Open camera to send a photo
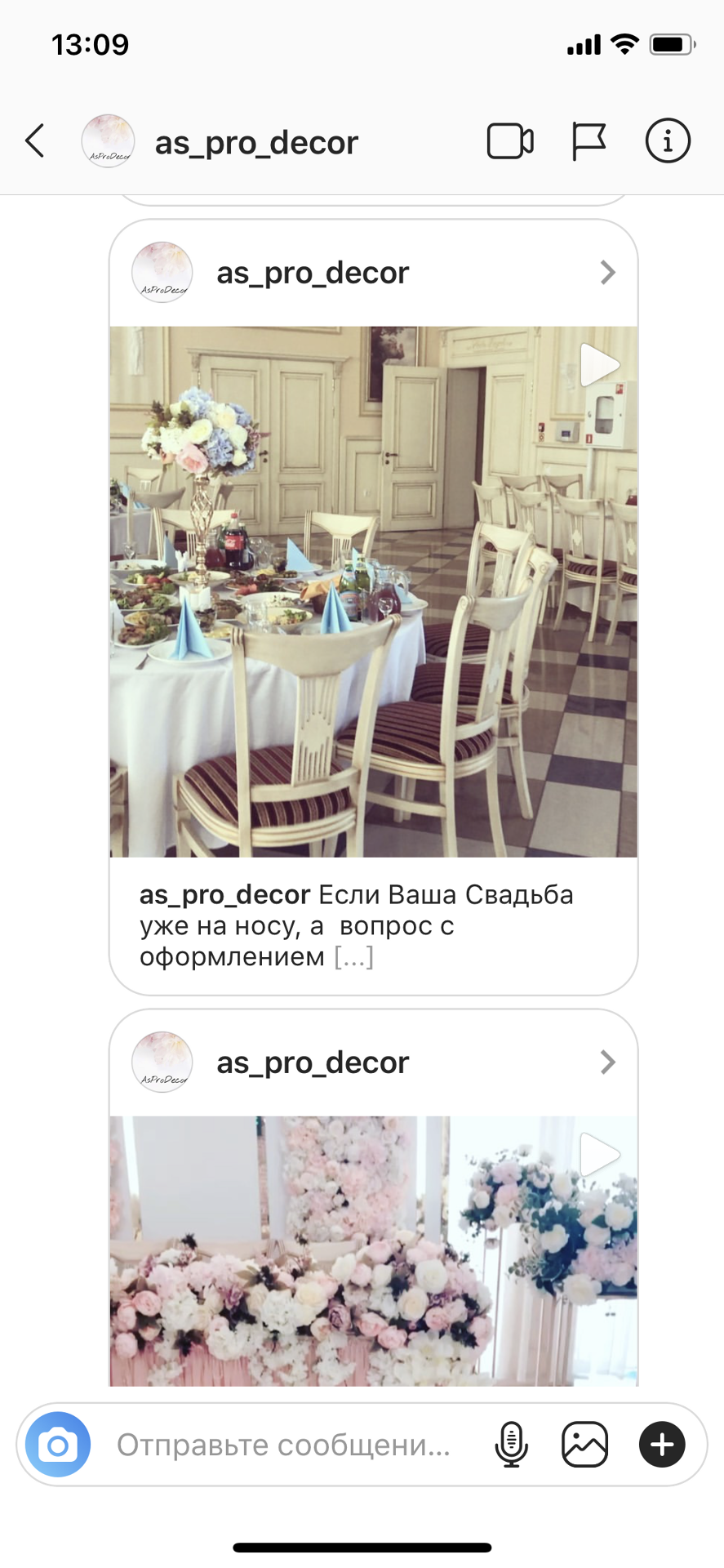This screenshot has width=724, height=1568. [x=58, y=1445]
